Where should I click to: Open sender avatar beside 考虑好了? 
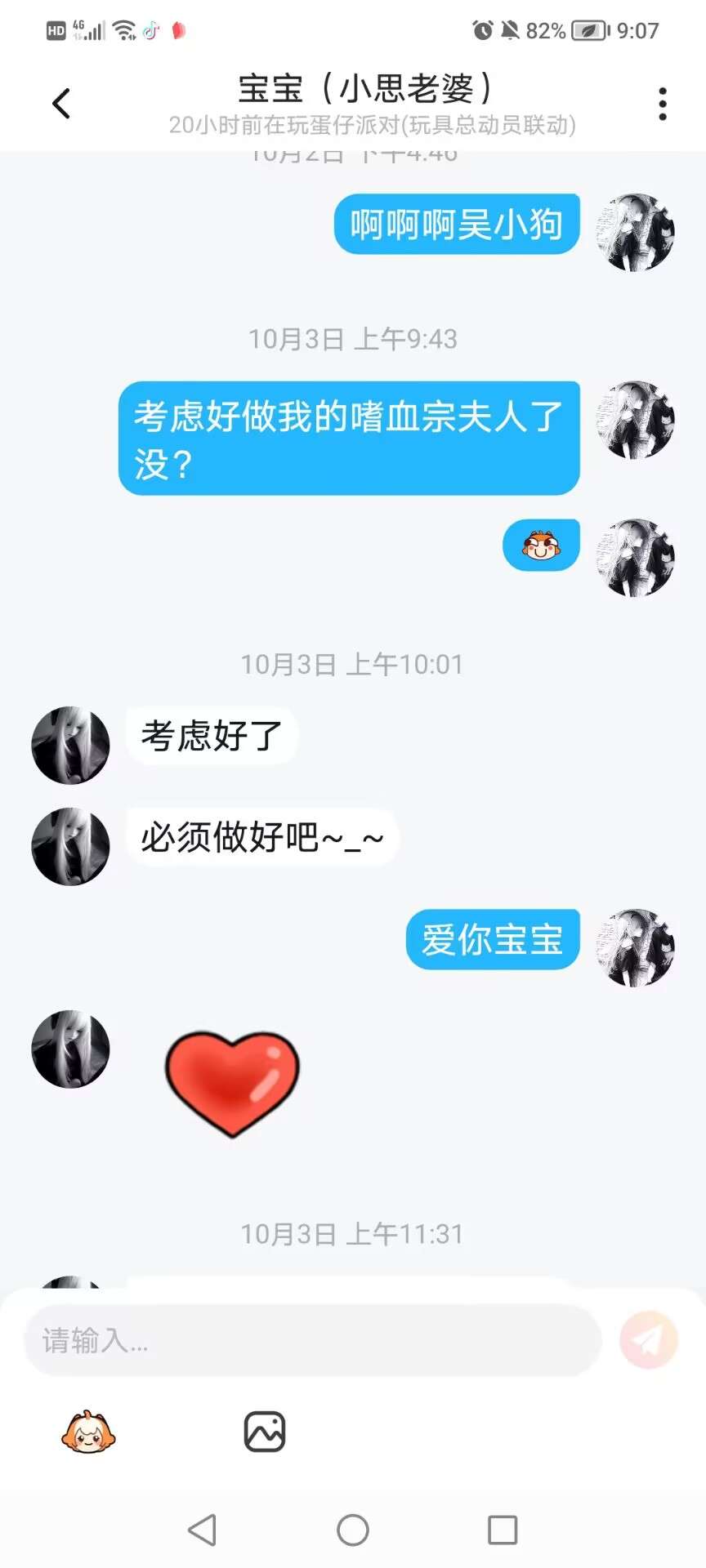[70, 745]
